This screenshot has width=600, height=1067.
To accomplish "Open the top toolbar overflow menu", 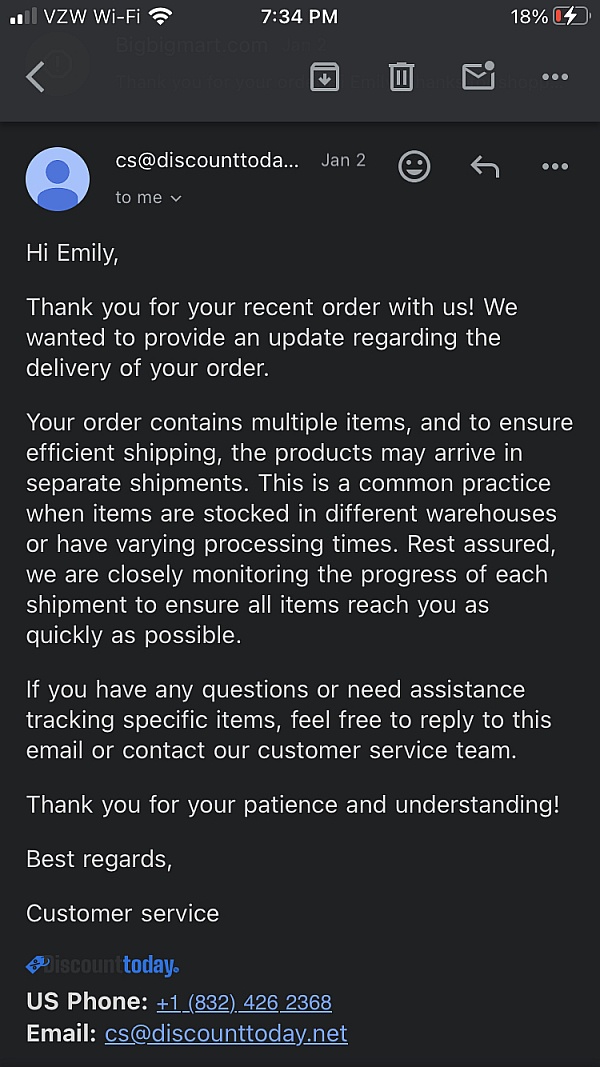I will pyautogui.click(x=554, y=77).
